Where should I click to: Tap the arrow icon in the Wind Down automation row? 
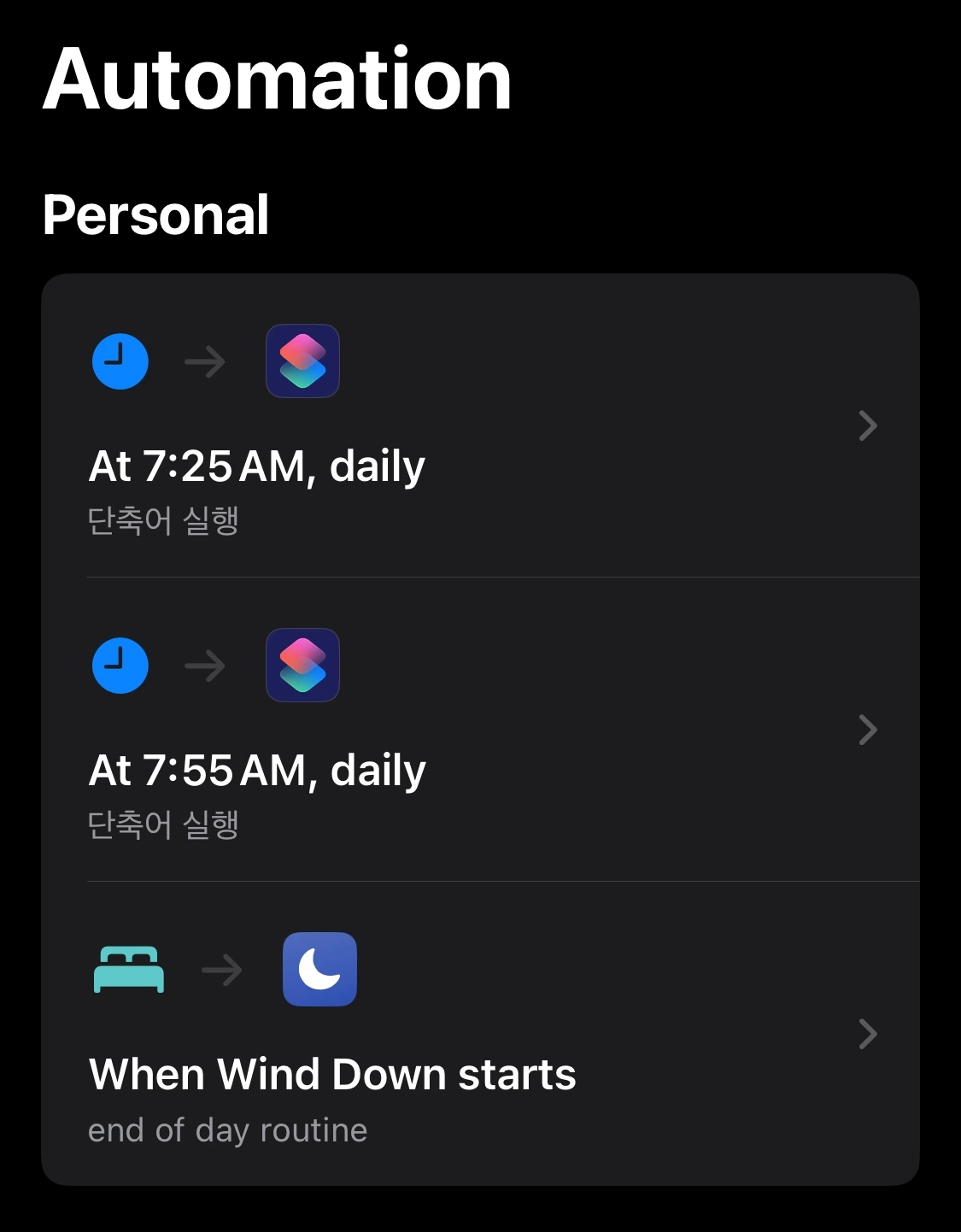(x=868, y=1034)
